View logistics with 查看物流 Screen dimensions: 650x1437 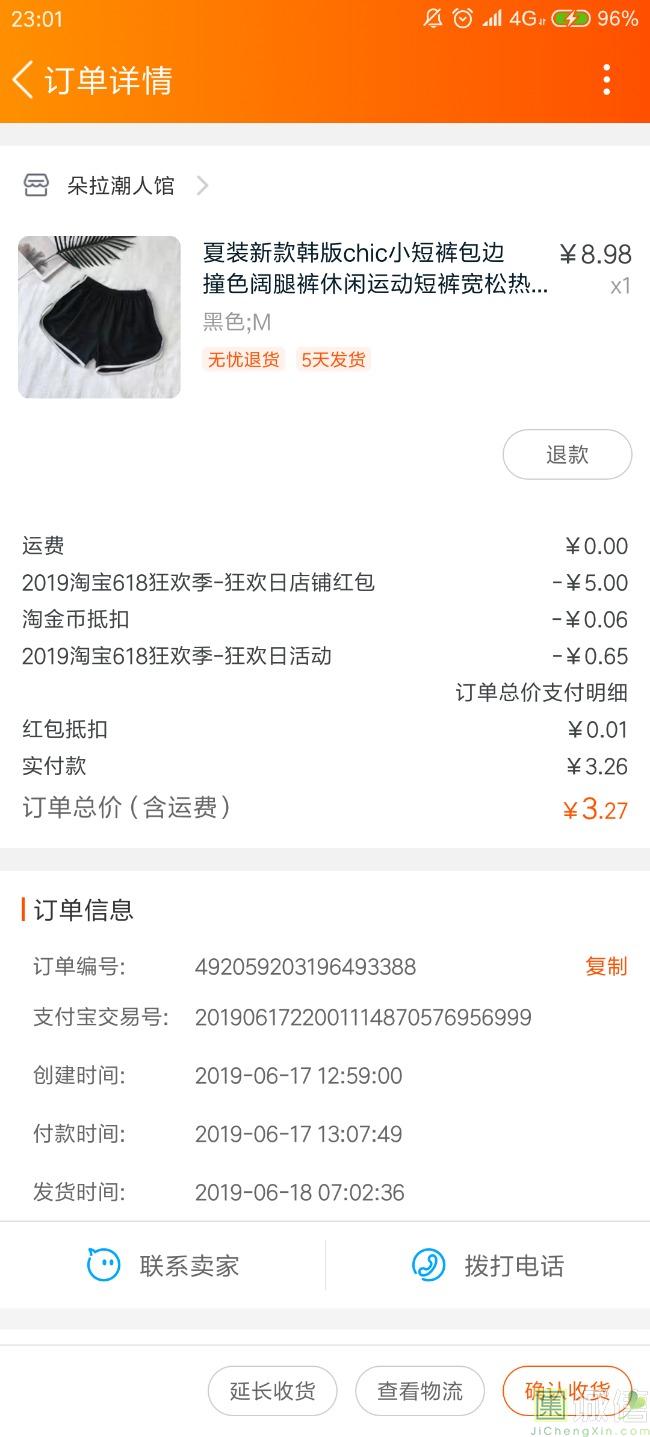coord(420,1391)
